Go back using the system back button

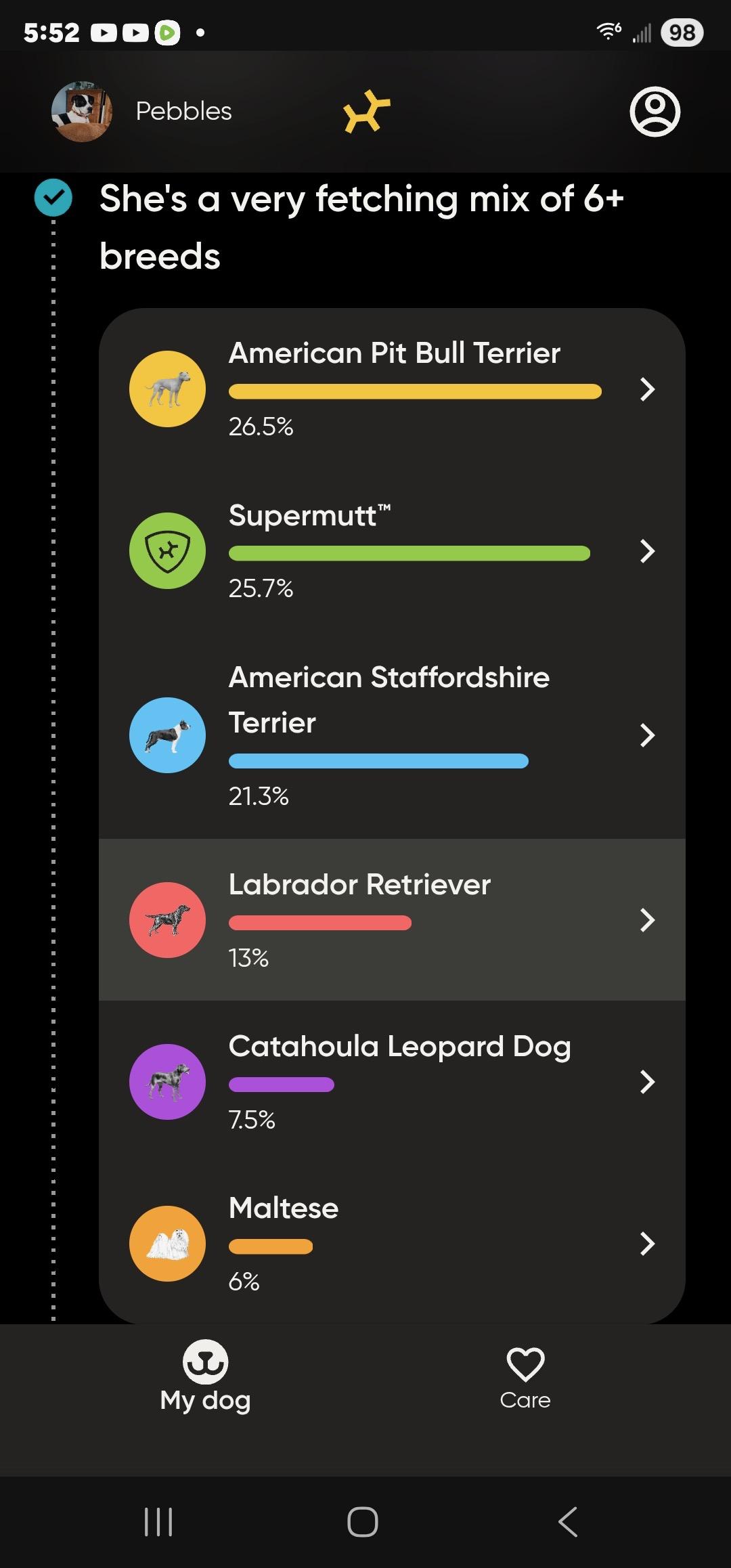(567, 1522)
